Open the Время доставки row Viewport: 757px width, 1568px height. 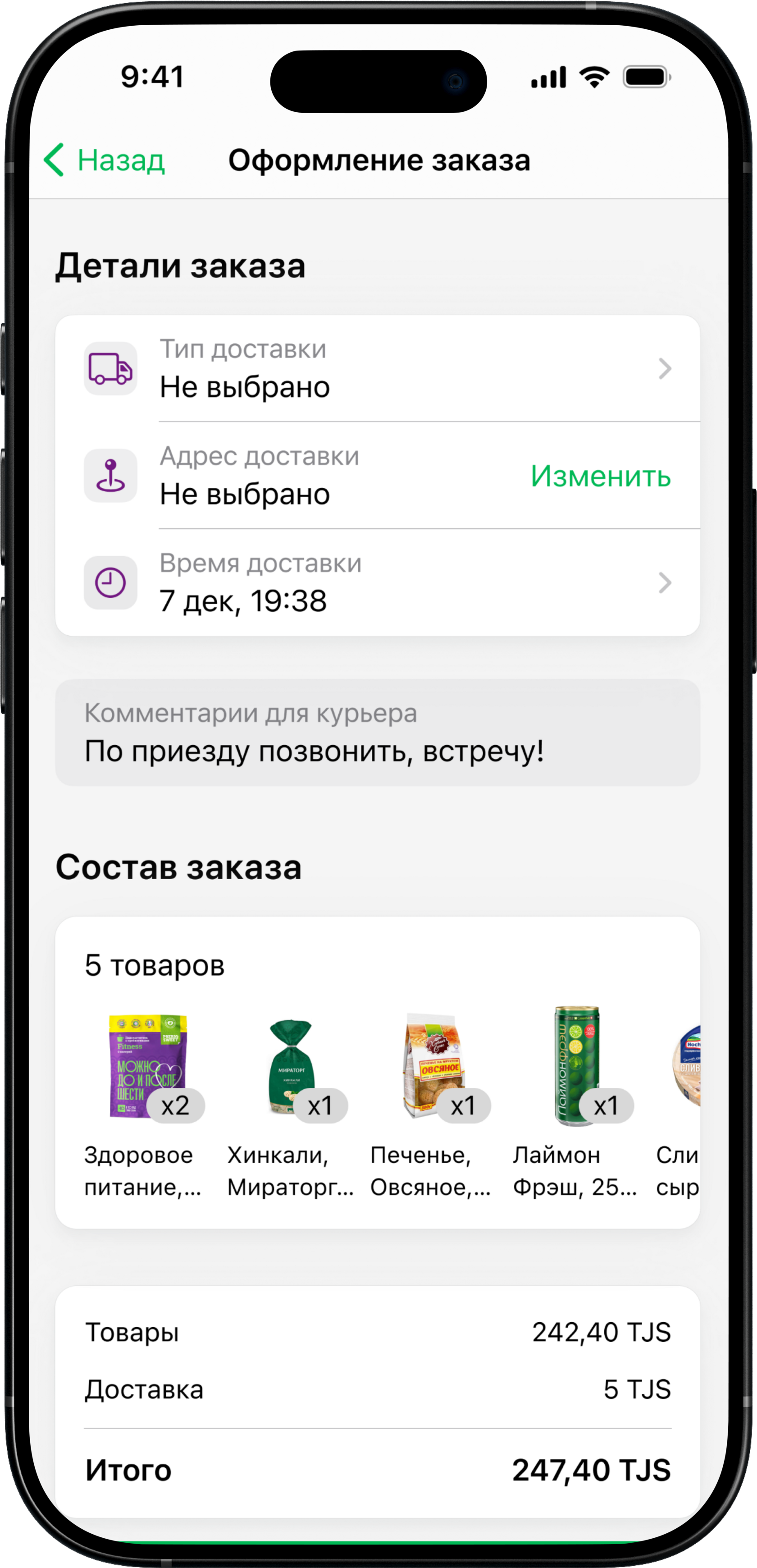[x=377, y=582]
